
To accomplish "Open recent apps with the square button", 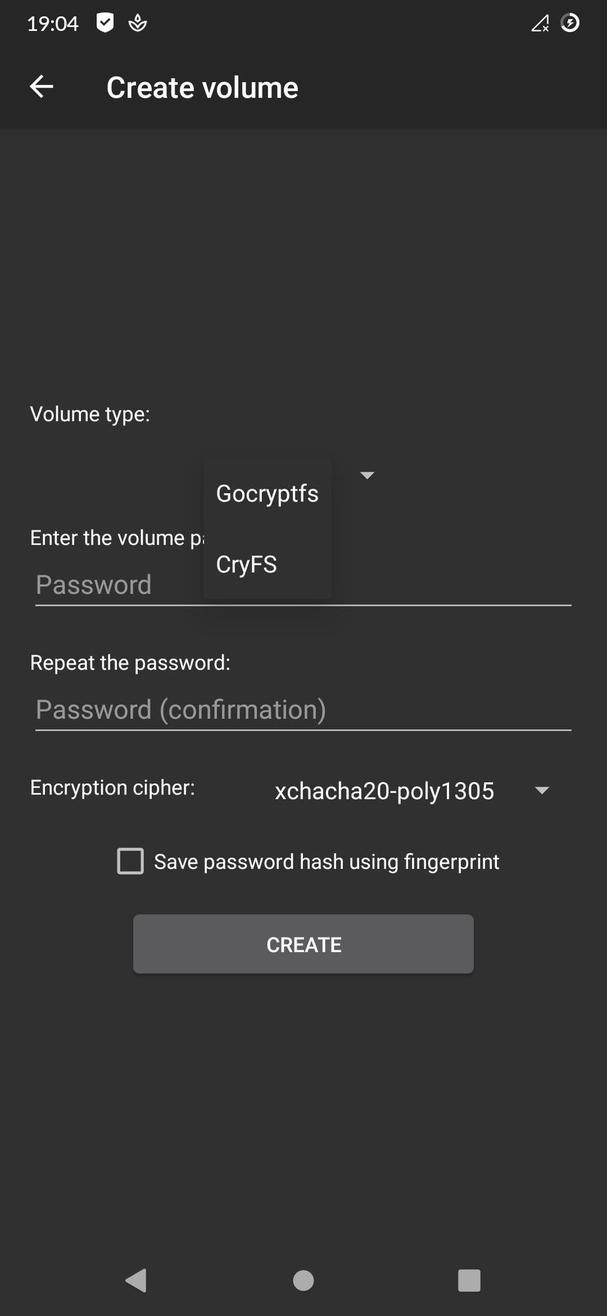I will coord(469,1280).
